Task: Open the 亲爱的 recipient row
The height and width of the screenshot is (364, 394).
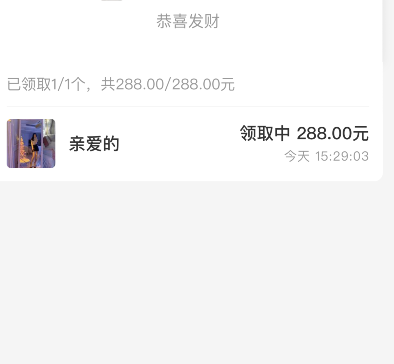Action: [188, 144]
